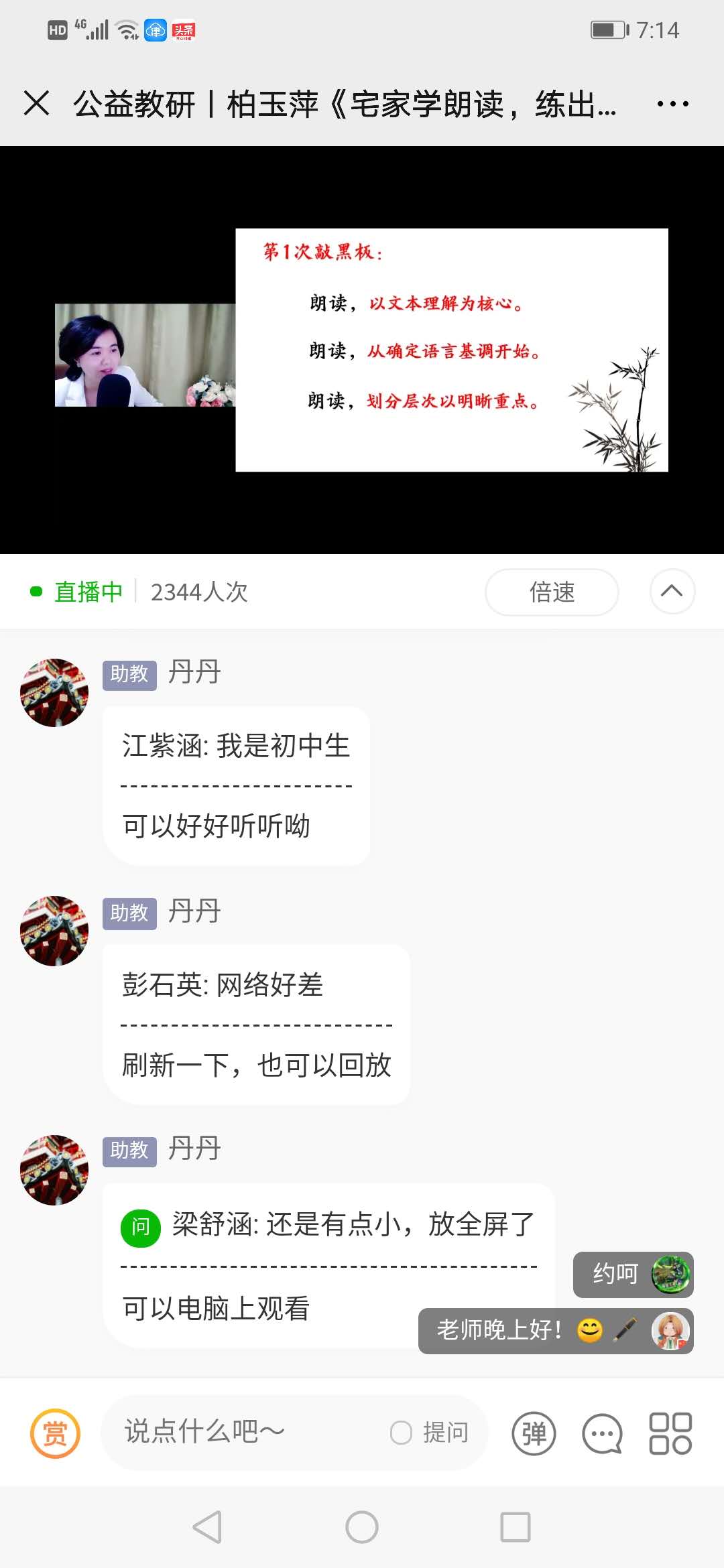Return to the home screen
The width and height of the screenshot is (724, 1568).
362,1528
